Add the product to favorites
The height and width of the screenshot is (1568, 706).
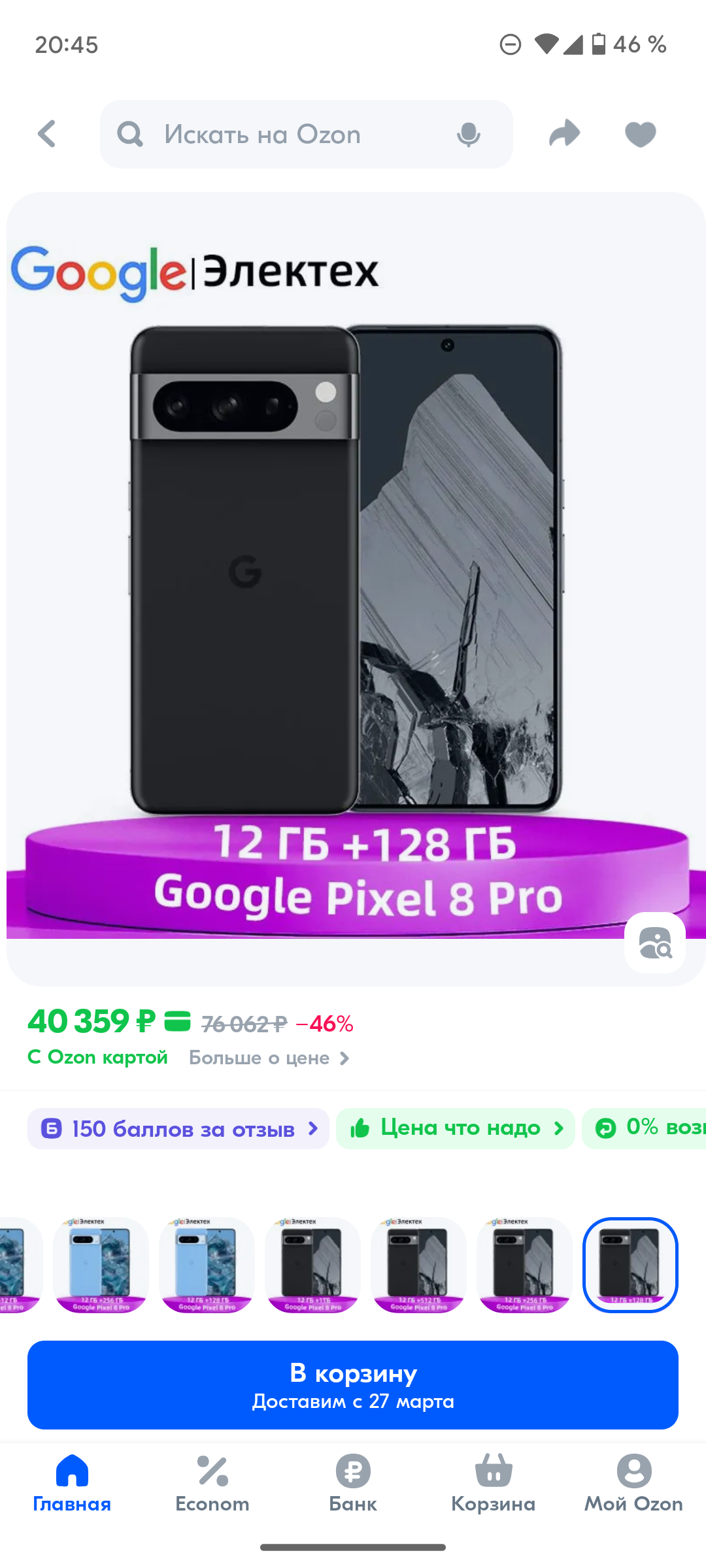(x=640, y=135)
